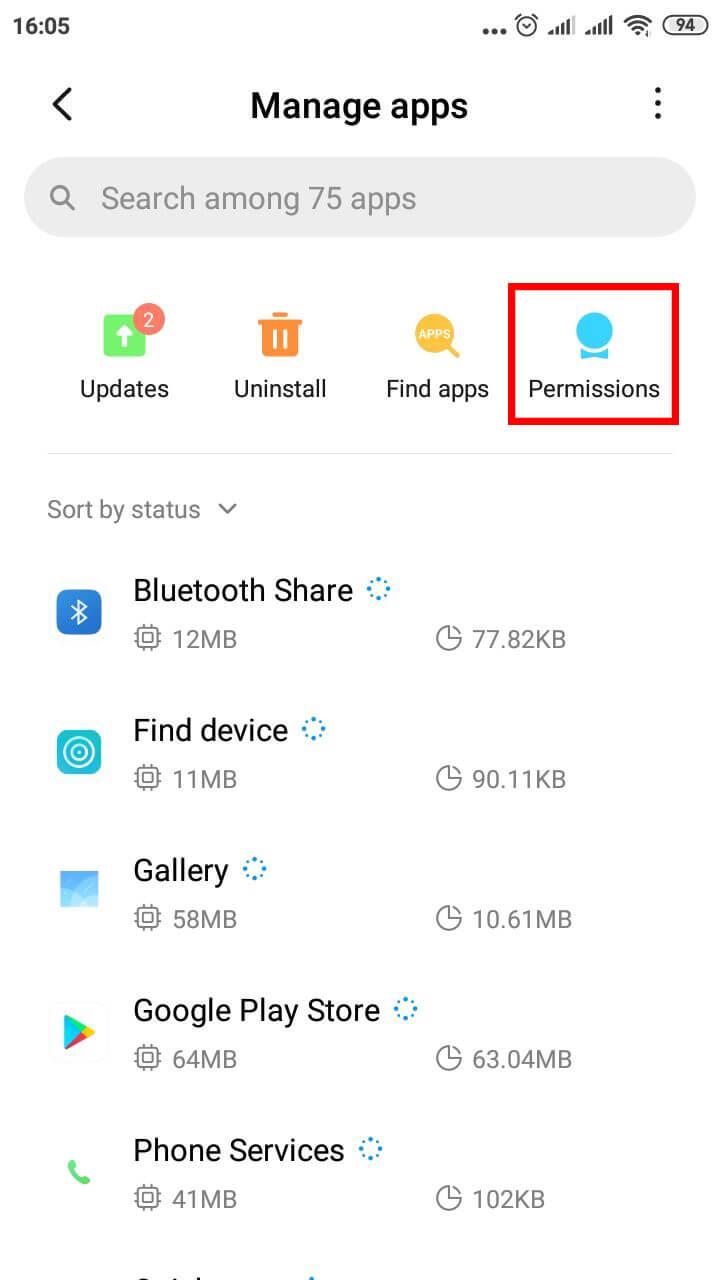The height and width of the screenshot is (1280, 720).
Task: Expand the Sort by status dropdown
Action: [142, 509]
